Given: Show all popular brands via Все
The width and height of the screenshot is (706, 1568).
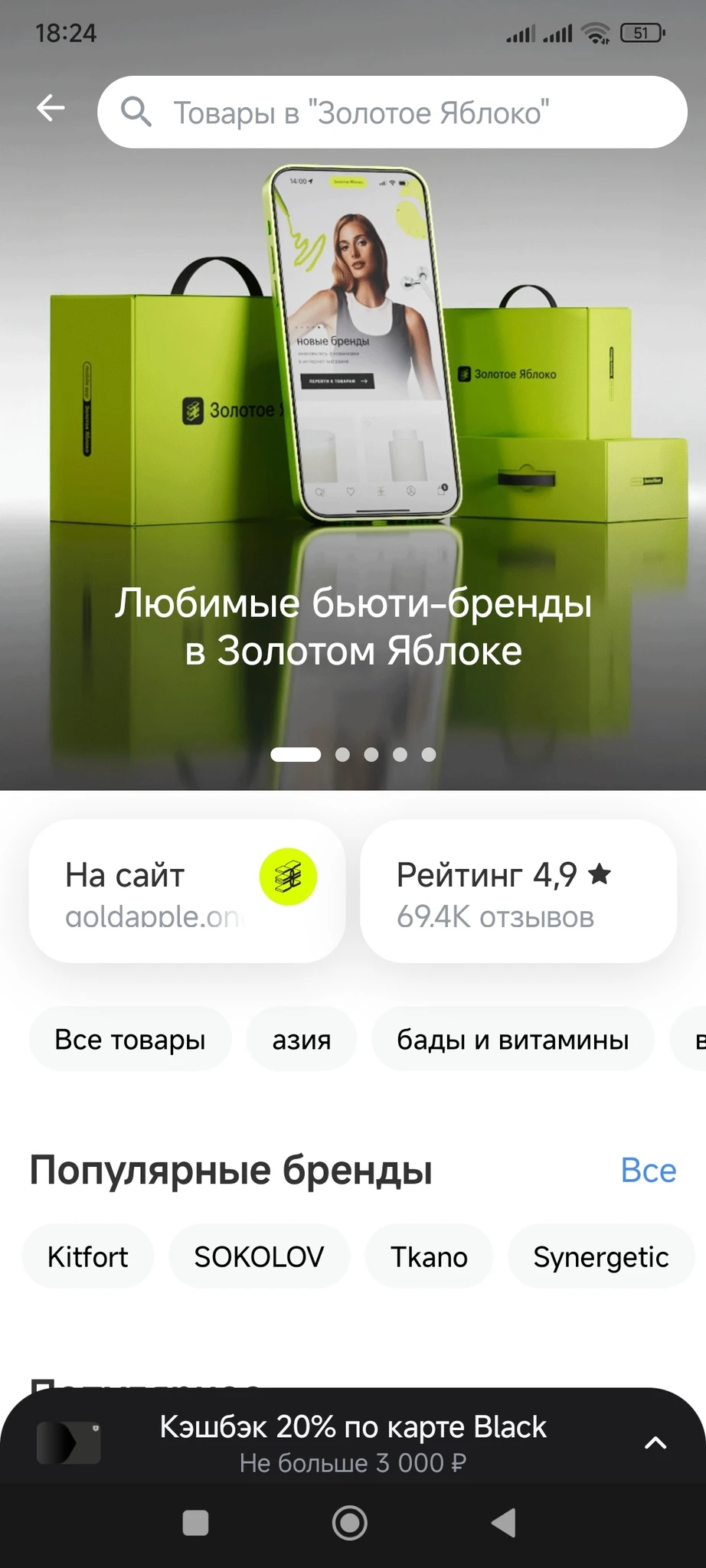Looking at the screenshot, I should 648,1171.
